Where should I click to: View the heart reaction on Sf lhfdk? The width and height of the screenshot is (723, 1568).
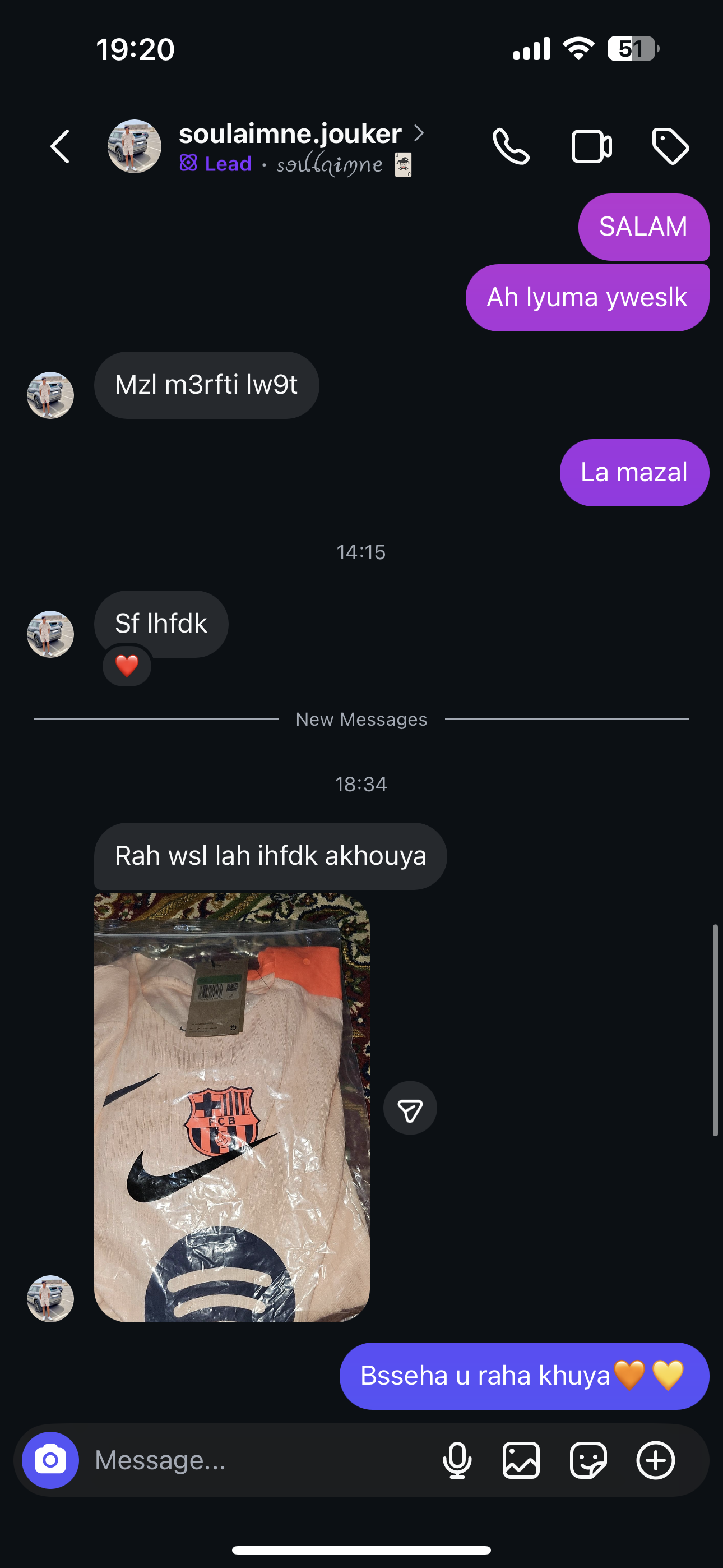coord(127,666)
